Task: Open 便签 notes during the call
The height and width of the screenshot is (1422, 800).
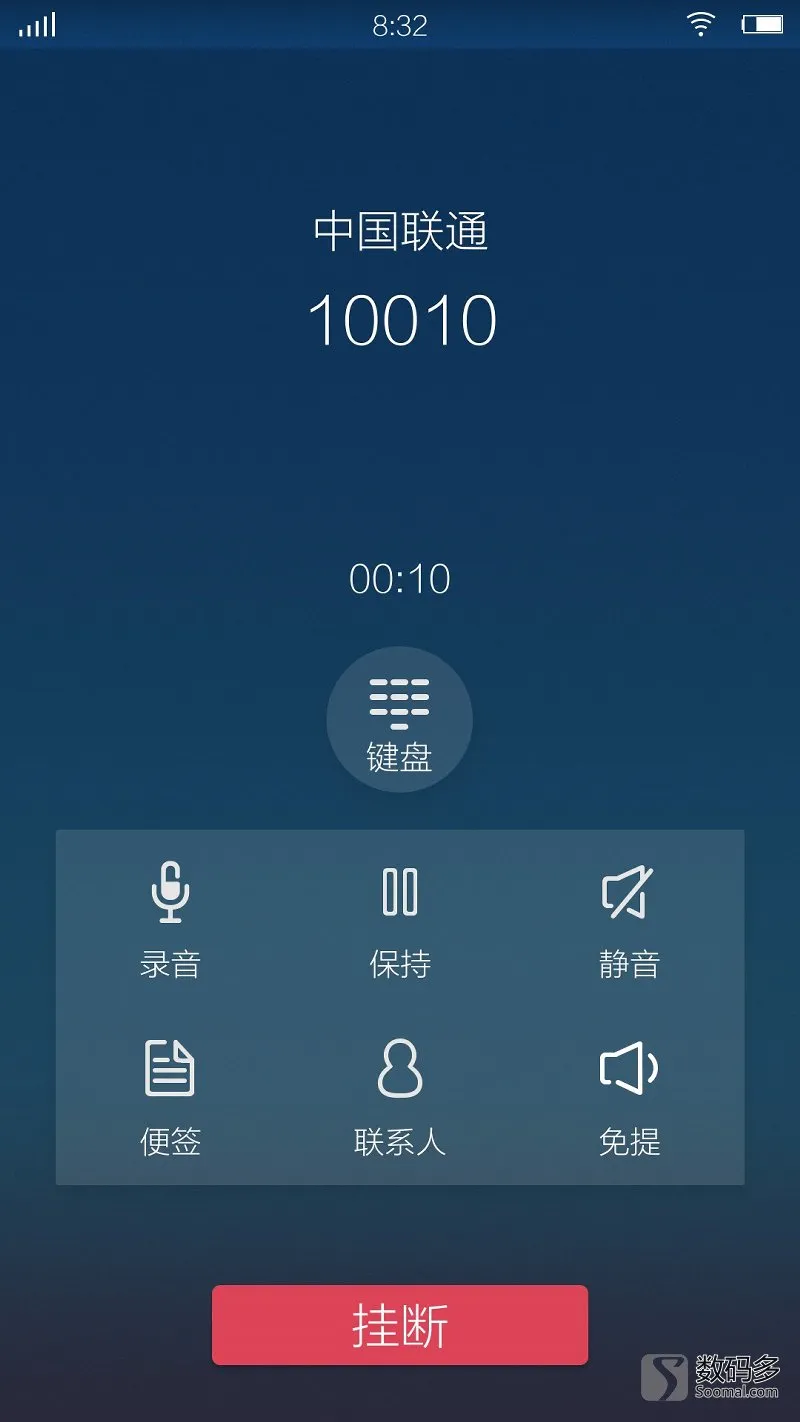Action: point(170,1097)
